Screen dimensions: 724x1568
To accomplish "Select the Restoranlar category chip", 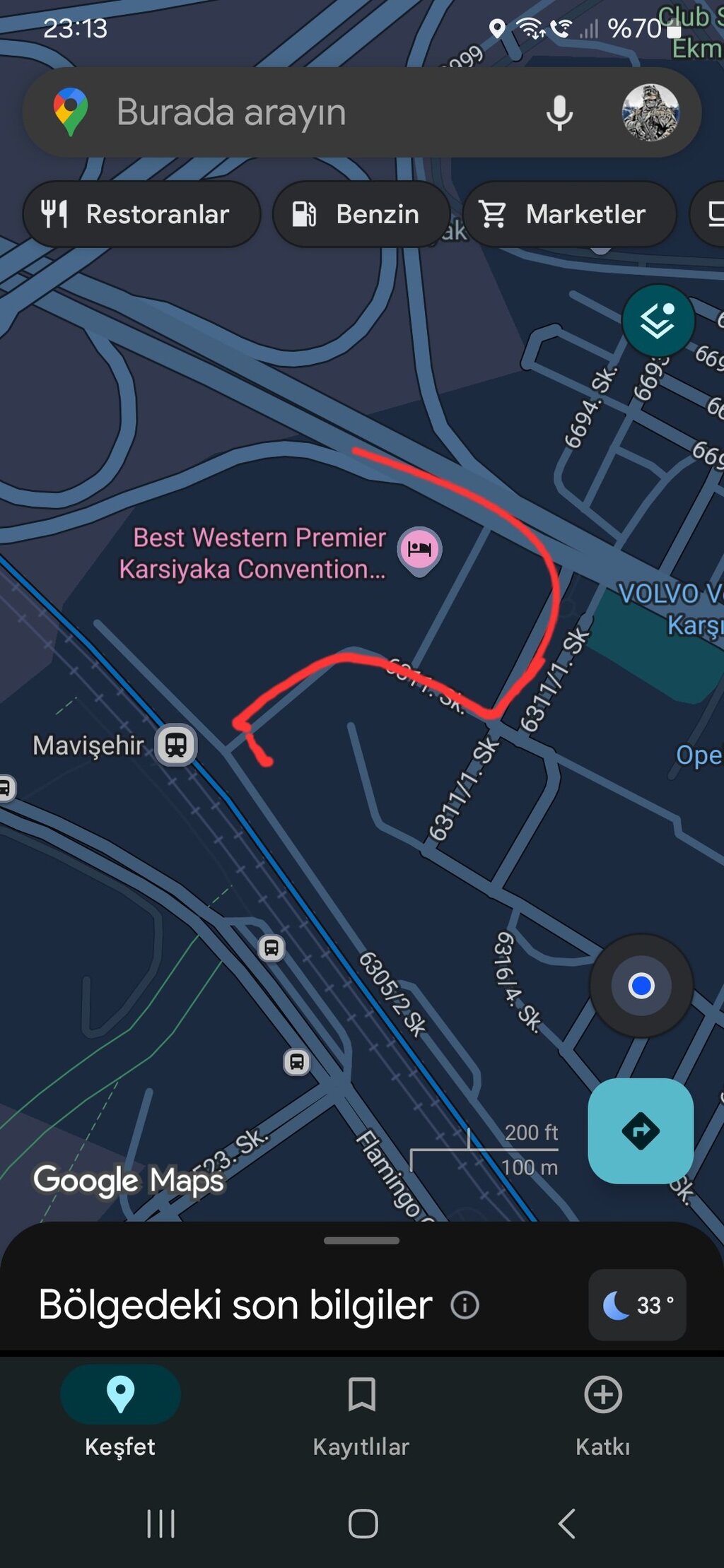I will coord(141,214).
